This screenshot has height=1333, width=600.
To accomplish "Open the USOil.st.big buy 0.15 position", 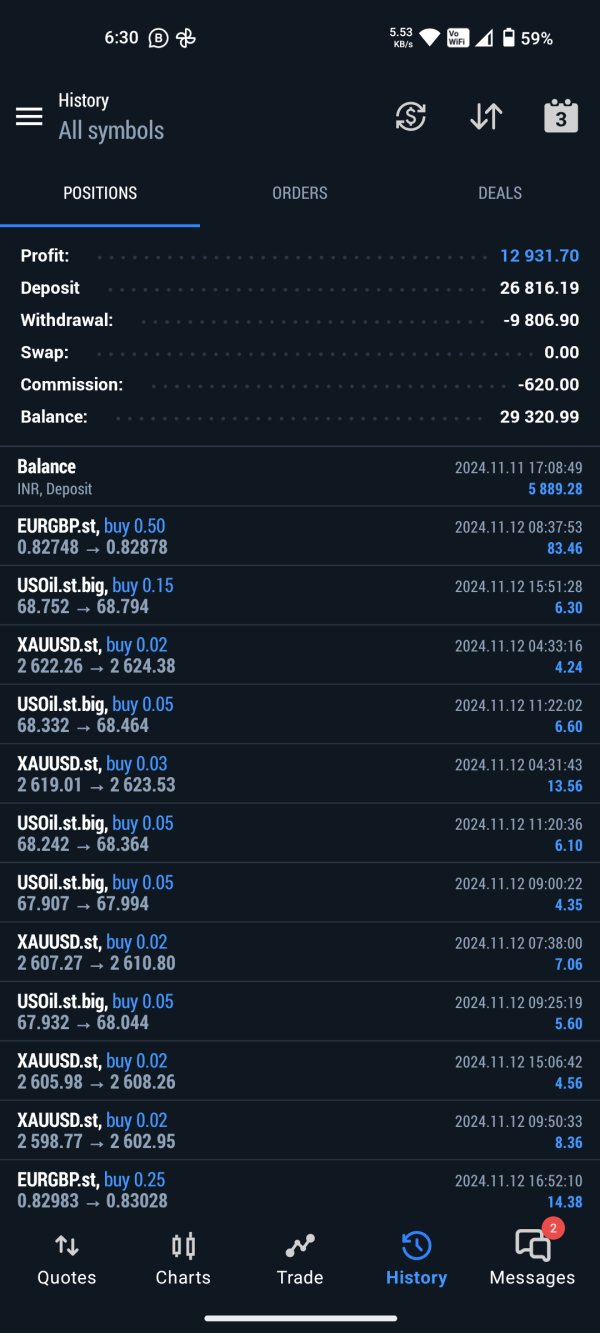I will (x=300, y=596).
